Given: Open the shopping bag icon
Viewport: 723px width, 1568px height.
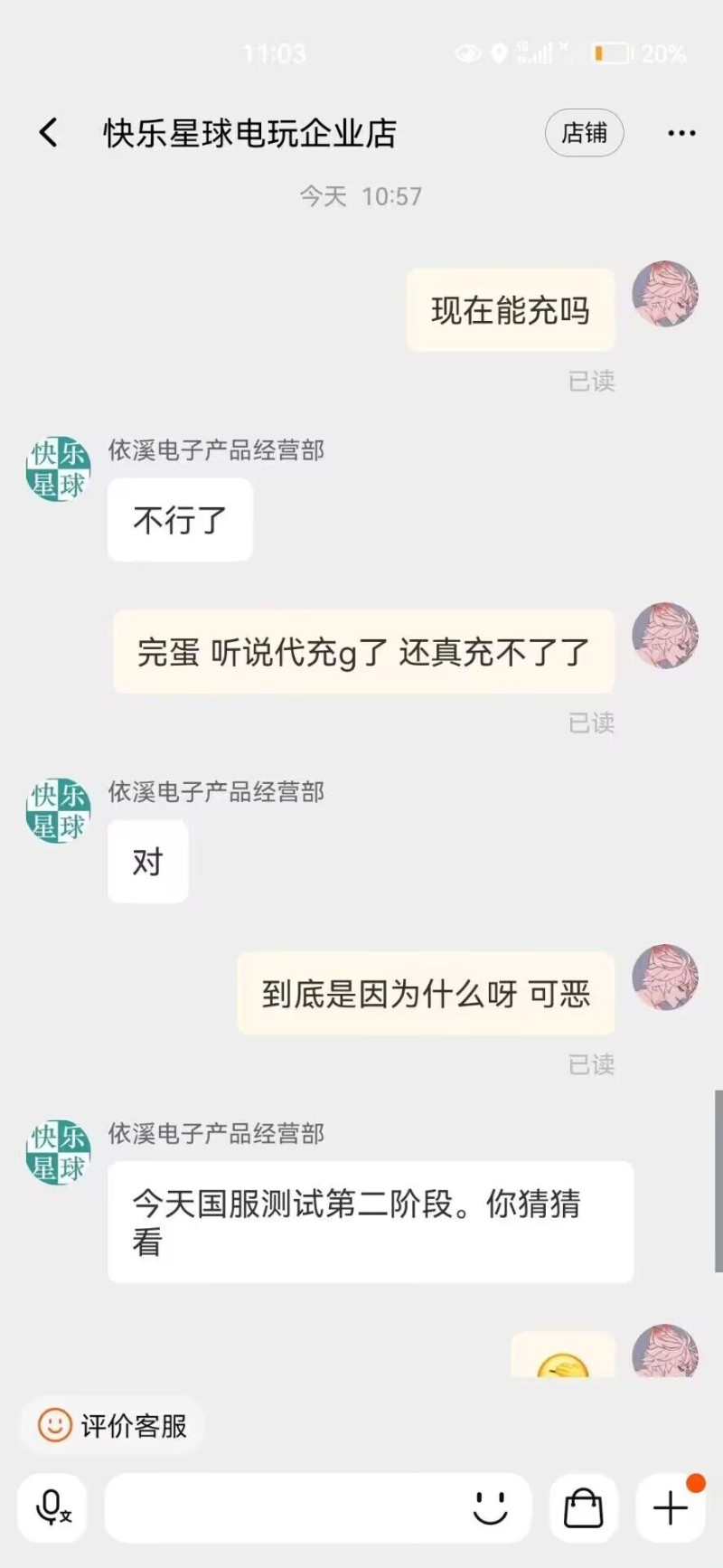Looking at the screenshot, I should pyautogui.click(x=583, y=1507).
